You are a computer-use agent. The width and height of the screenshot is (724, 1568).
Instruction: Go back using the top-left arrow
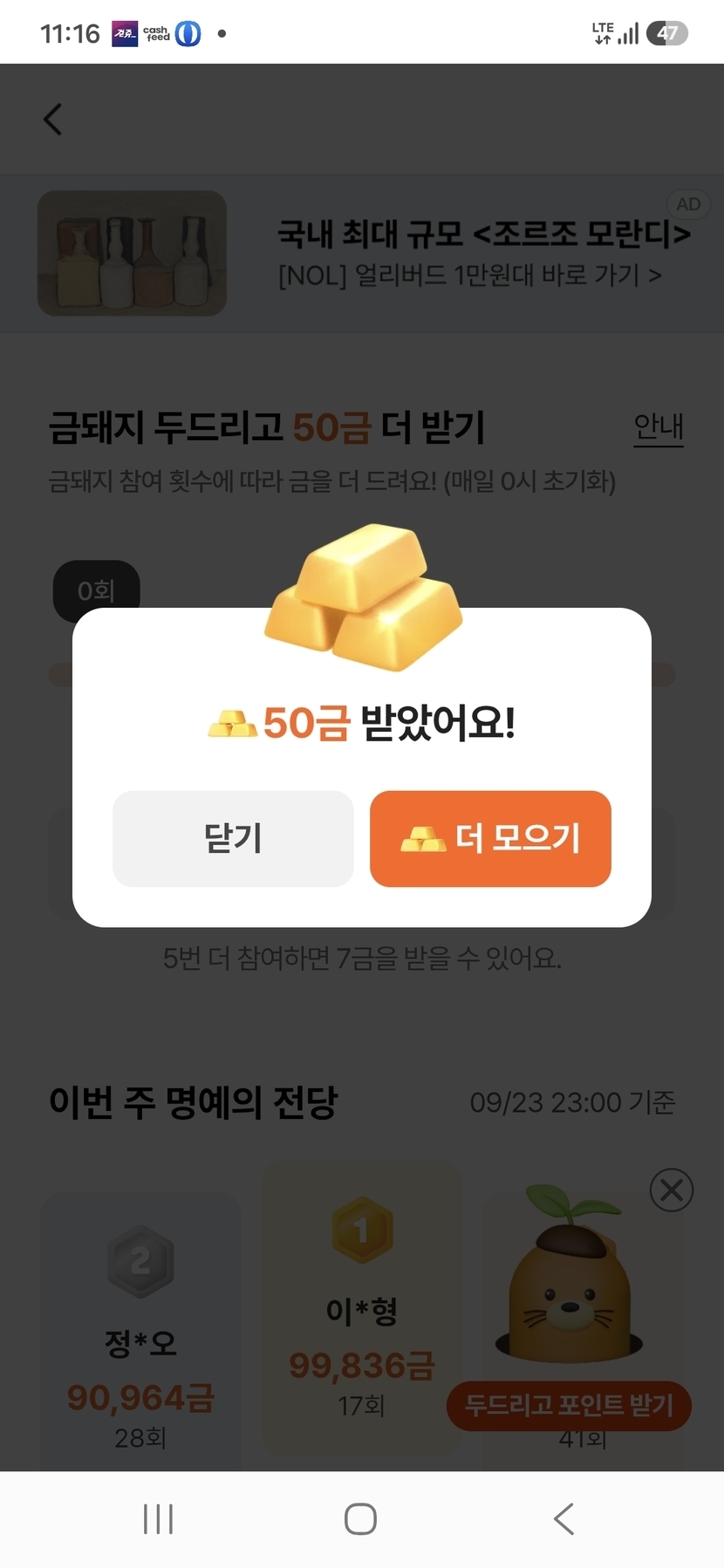[53, 119]
